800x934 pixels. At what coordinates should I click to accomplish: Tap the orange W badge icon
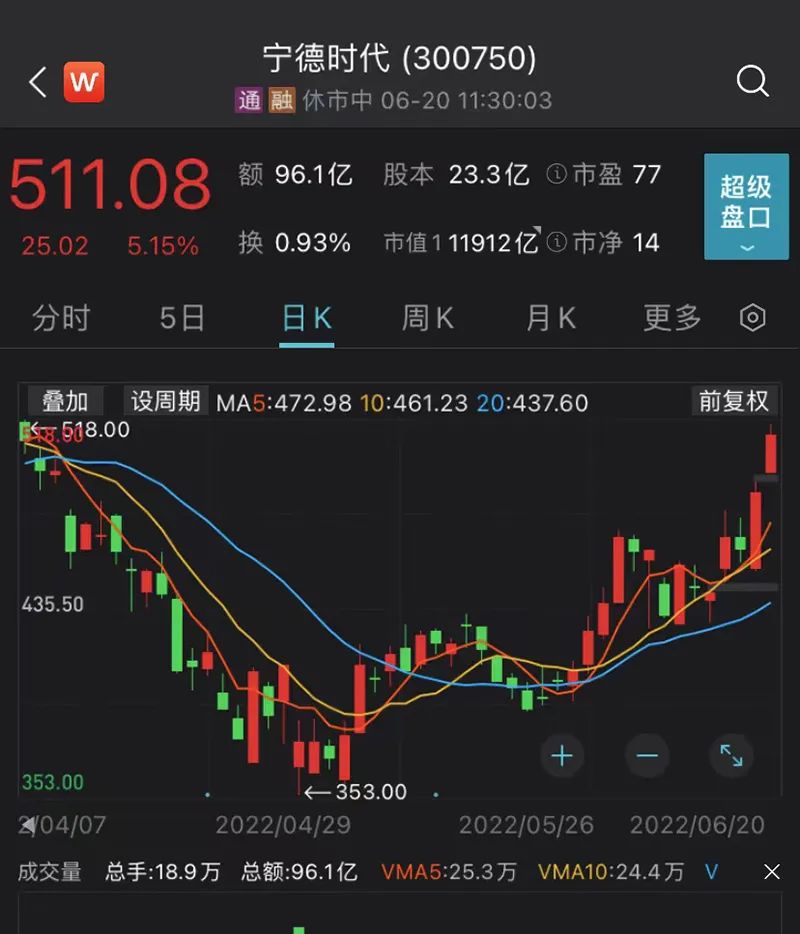(x=85, y=82)
